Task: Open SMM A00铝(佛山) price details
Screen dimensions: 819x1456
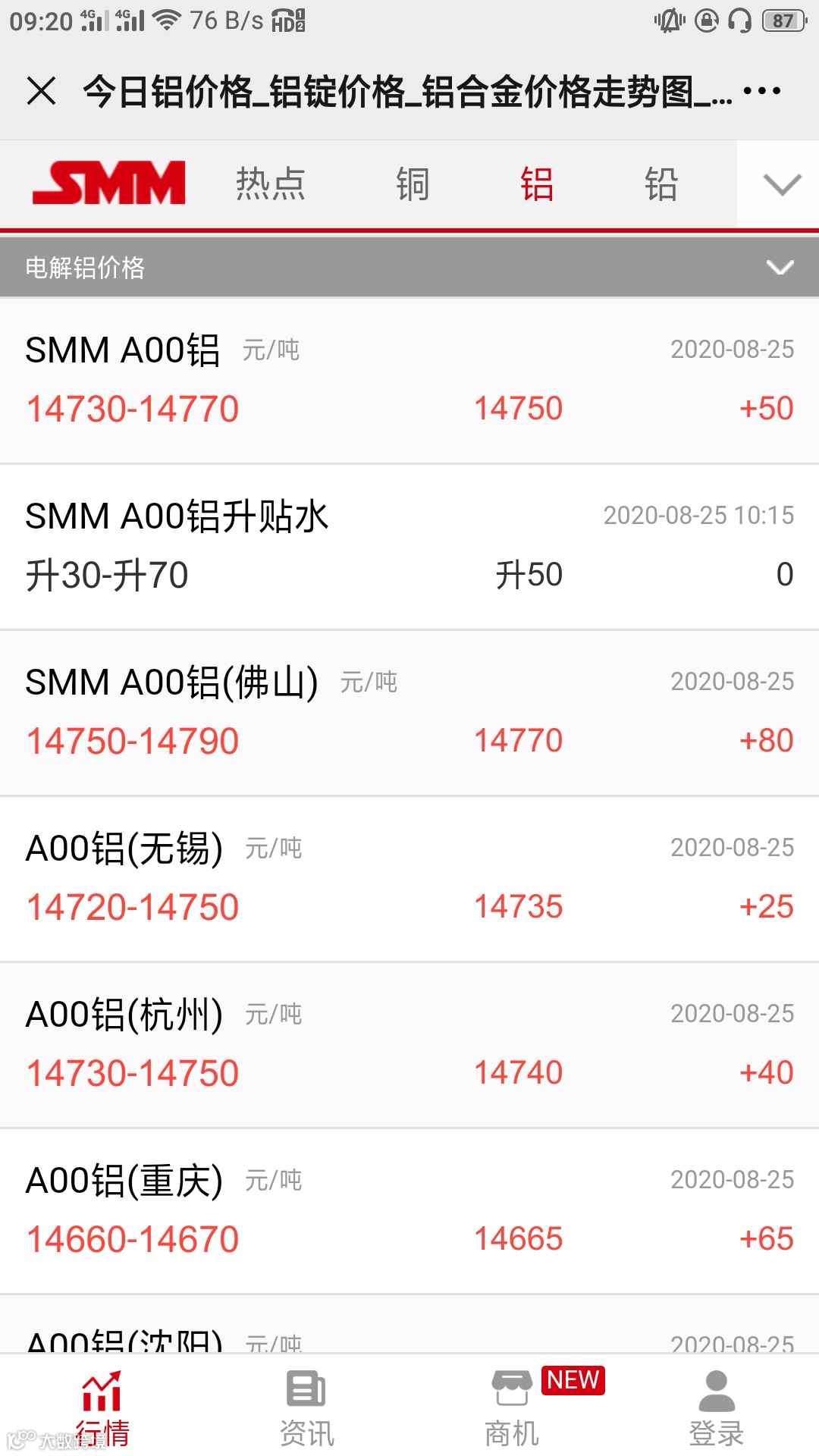Action: pos(409,712)
